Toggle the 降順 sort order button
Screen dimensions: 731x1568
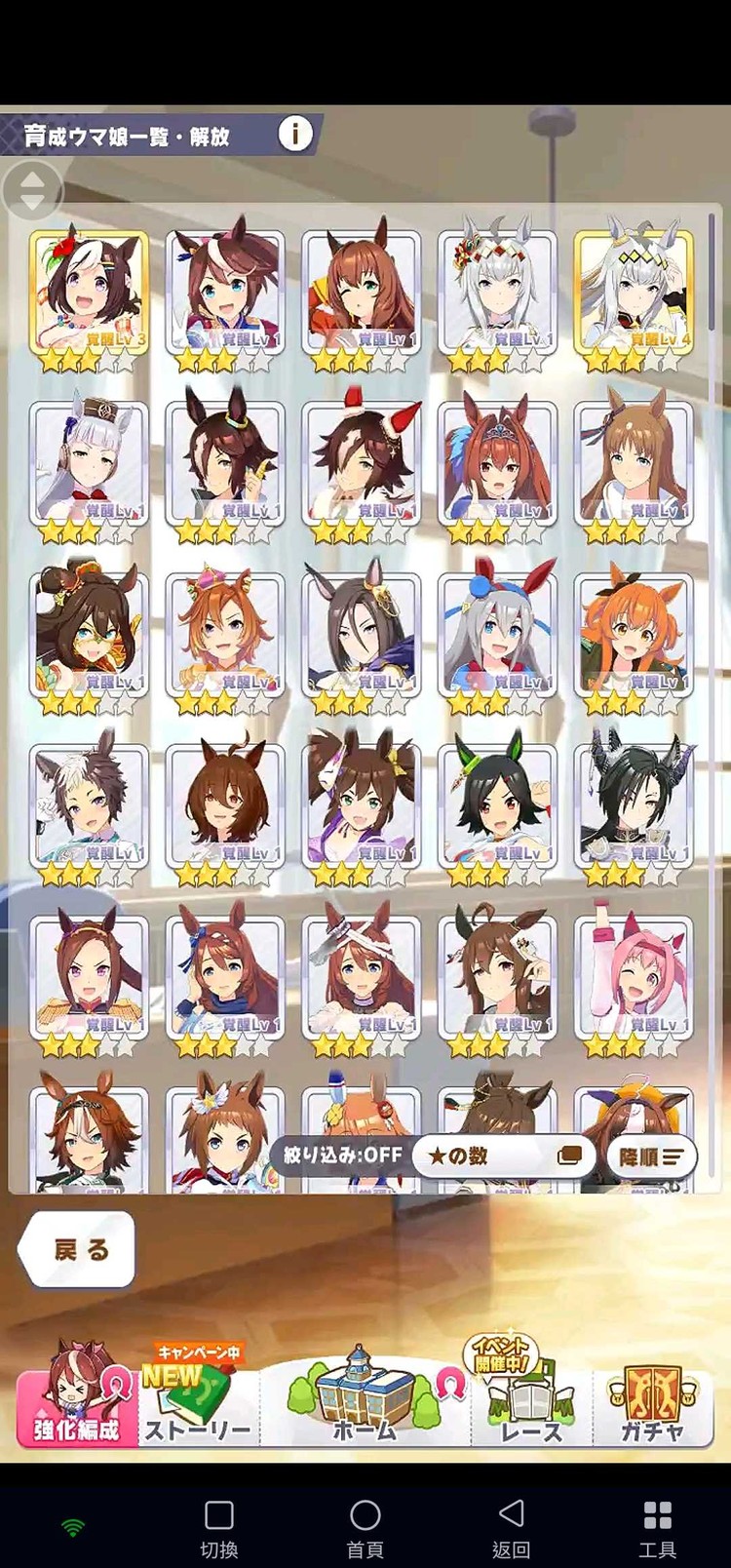(x=651, y=1156)
